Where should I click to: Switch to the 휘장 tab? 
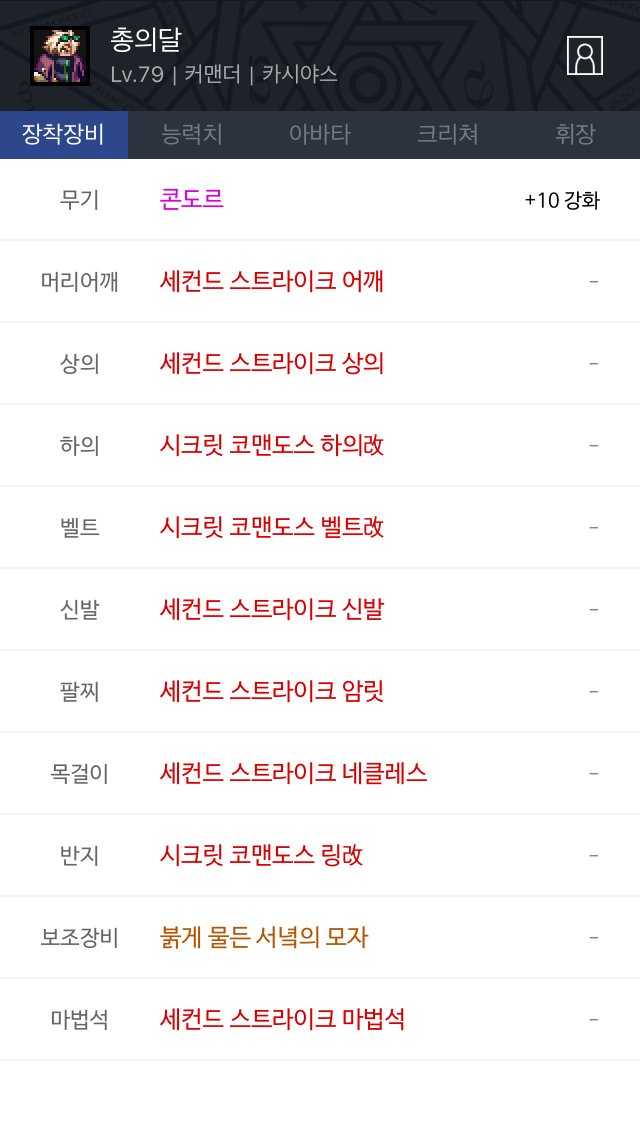575,134
